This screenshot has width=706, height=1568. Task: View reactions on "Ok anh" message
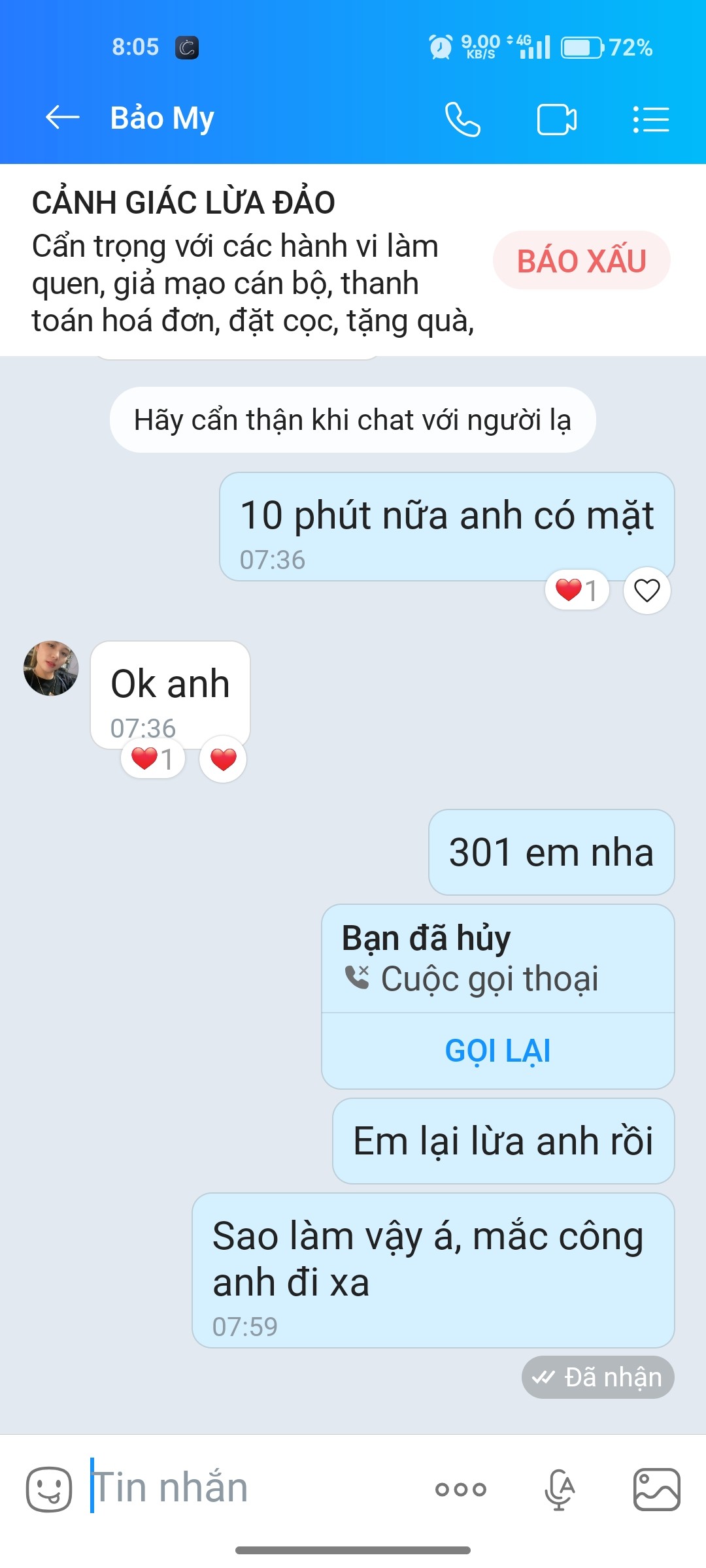tap(152, 759)
